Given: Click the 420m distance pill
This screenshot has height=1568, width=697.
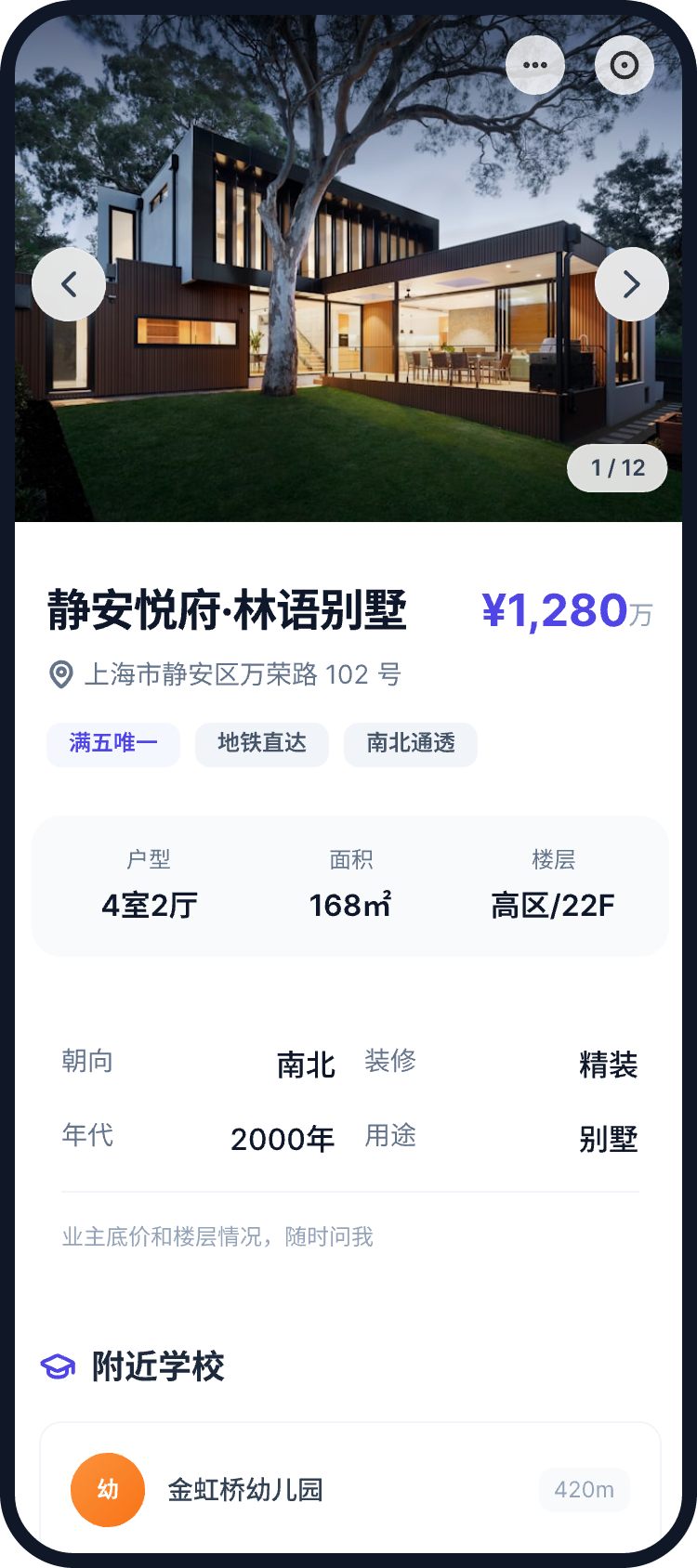Looking at the screenshot, I should point(584,1489).
